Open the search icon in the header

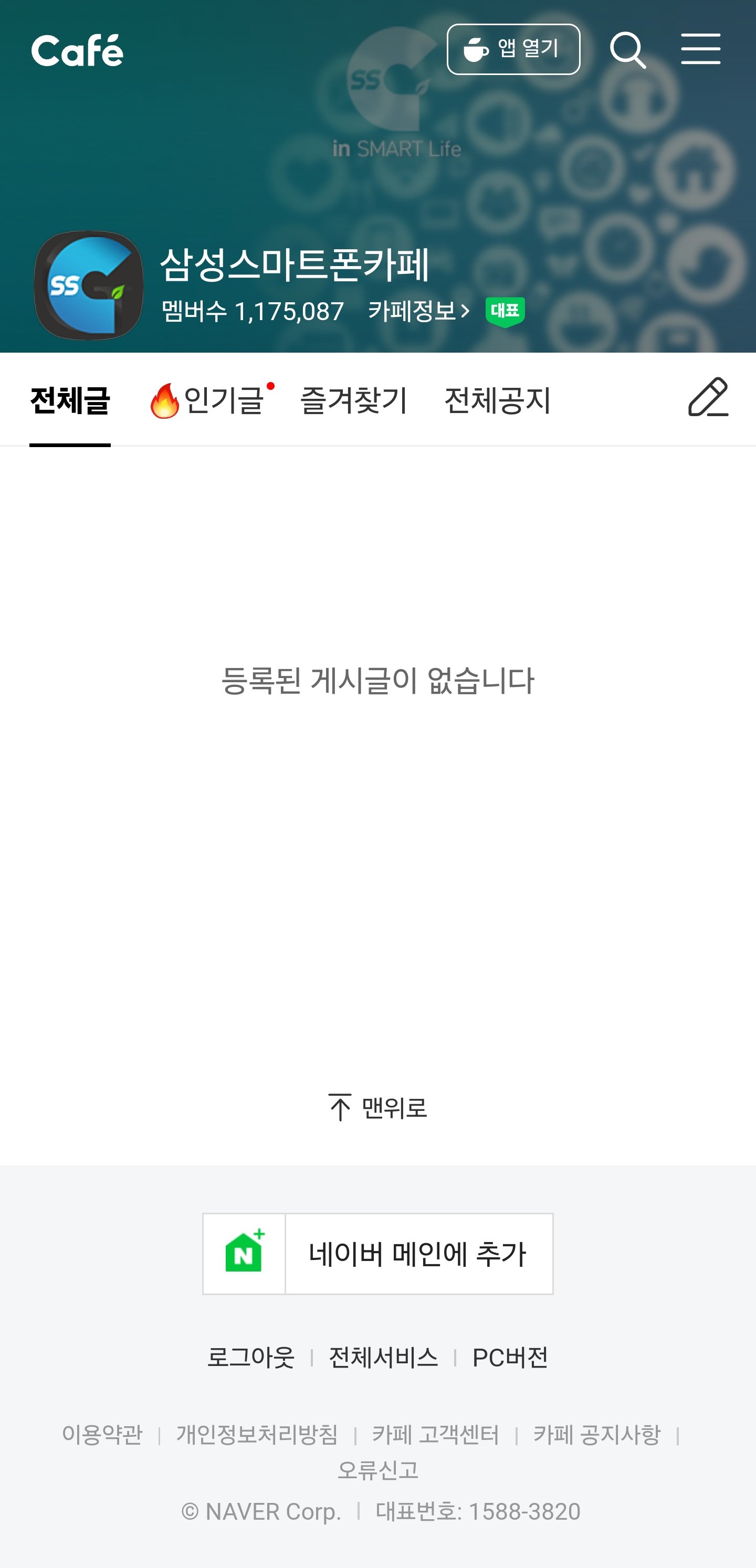click(628, 51)
